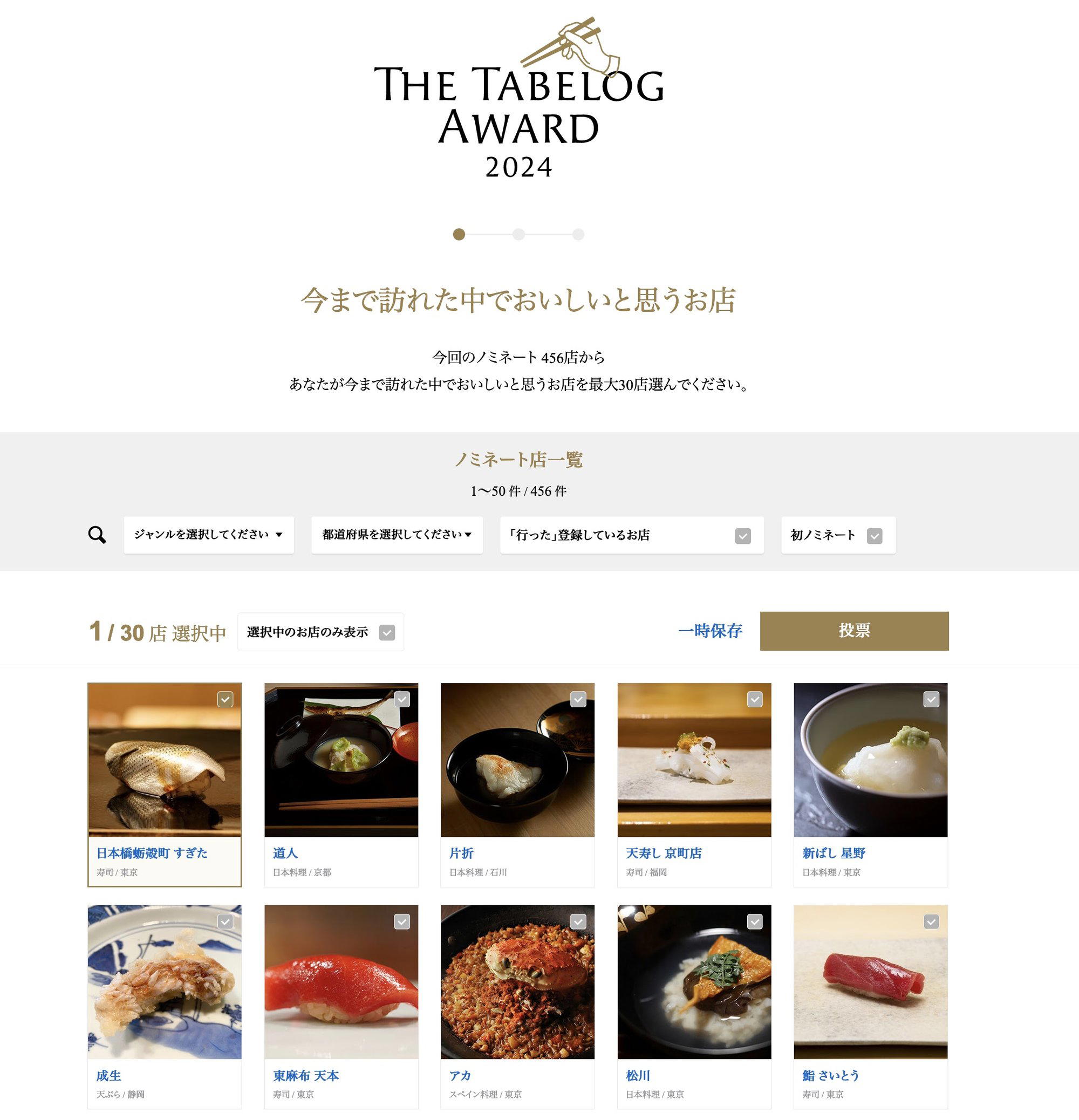Tap the search magnifier icon
1079x1120 pixels.
point(97,535)
